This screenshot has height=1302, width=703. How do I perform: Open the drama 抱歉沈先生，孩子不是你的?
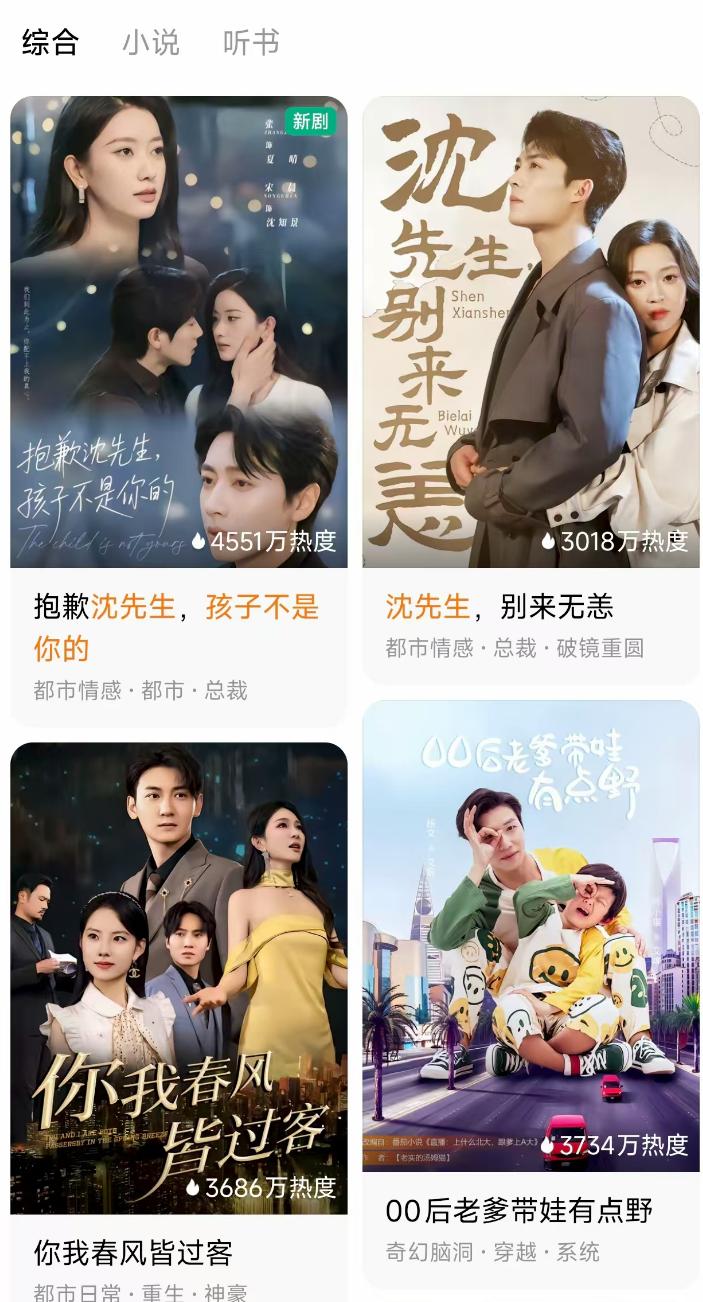[x=179, y=411]
